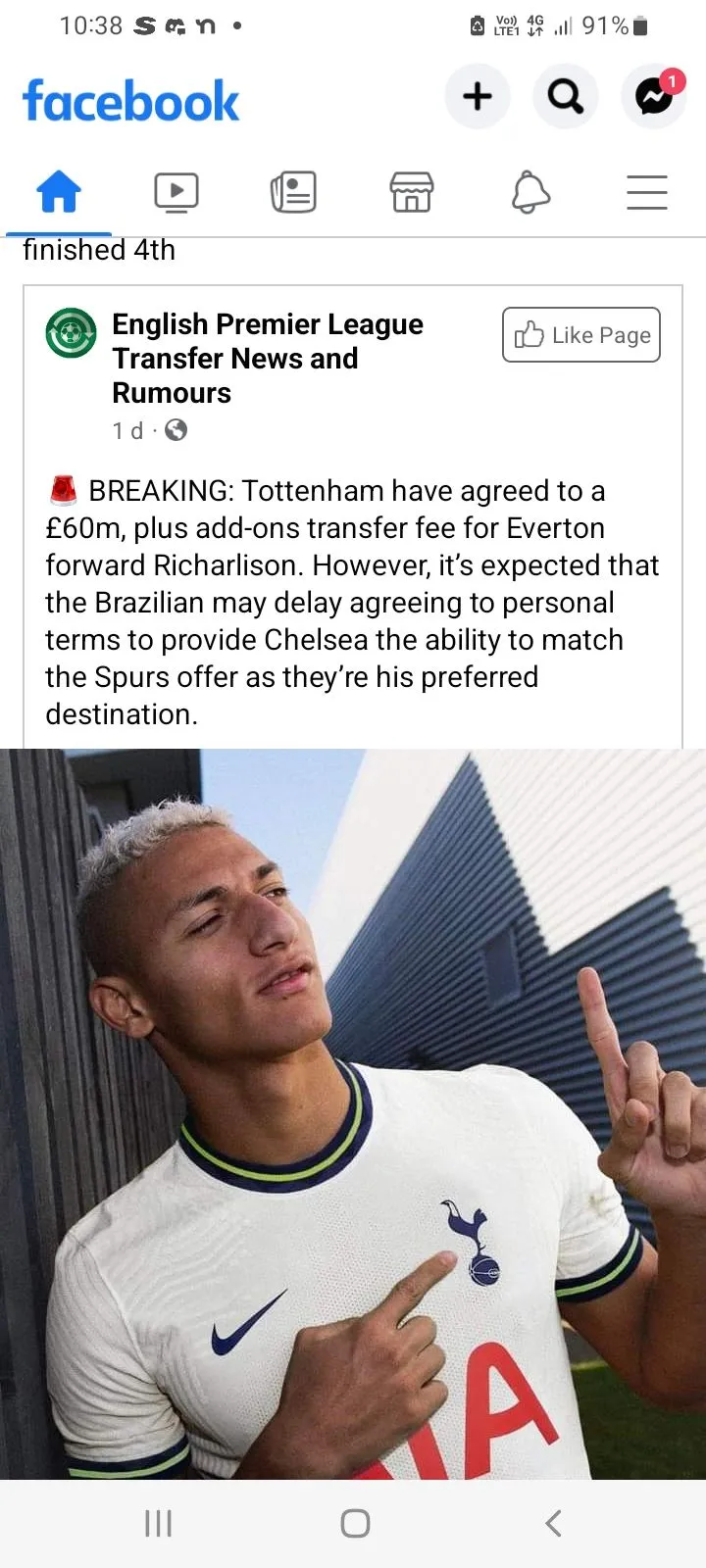Viewport: 706px width, 1568px height.
Task: Go to the Home feed tab
Action: (59, 191)
